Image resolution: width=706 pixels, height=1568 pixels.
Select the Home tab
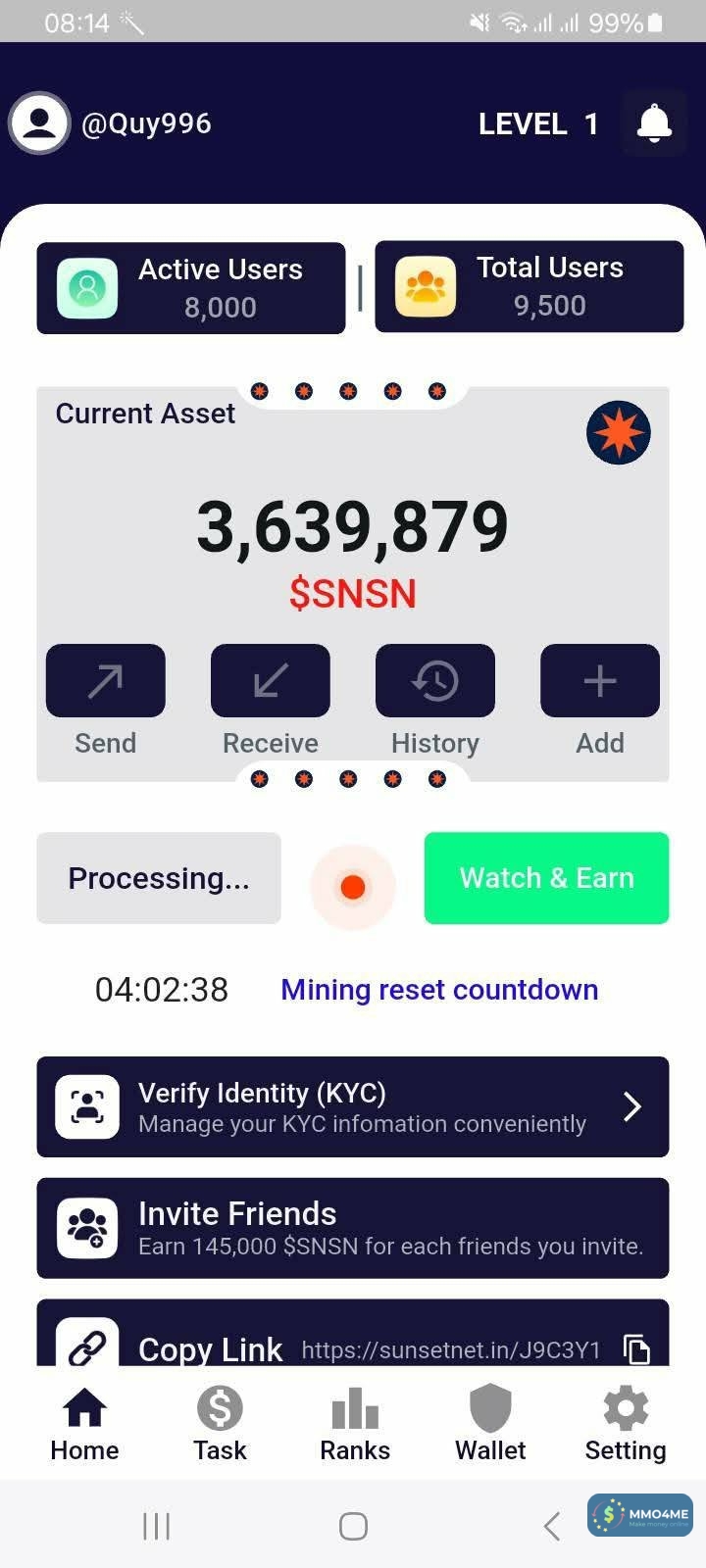pyautogui.click(x=84, y=1424)
